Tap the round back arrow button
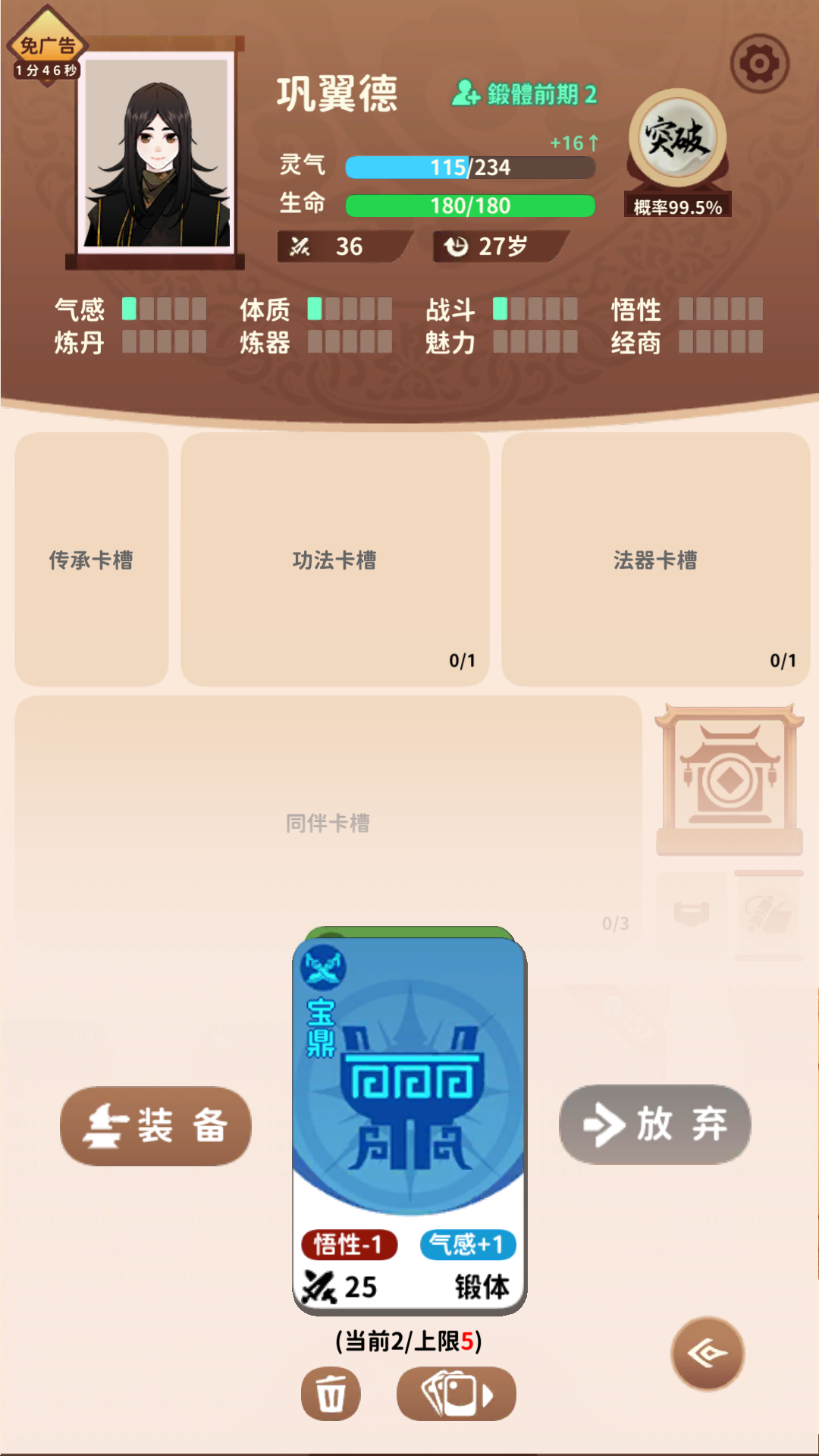This screenshot has width=819, height=1456. (x=708, y=1354)
